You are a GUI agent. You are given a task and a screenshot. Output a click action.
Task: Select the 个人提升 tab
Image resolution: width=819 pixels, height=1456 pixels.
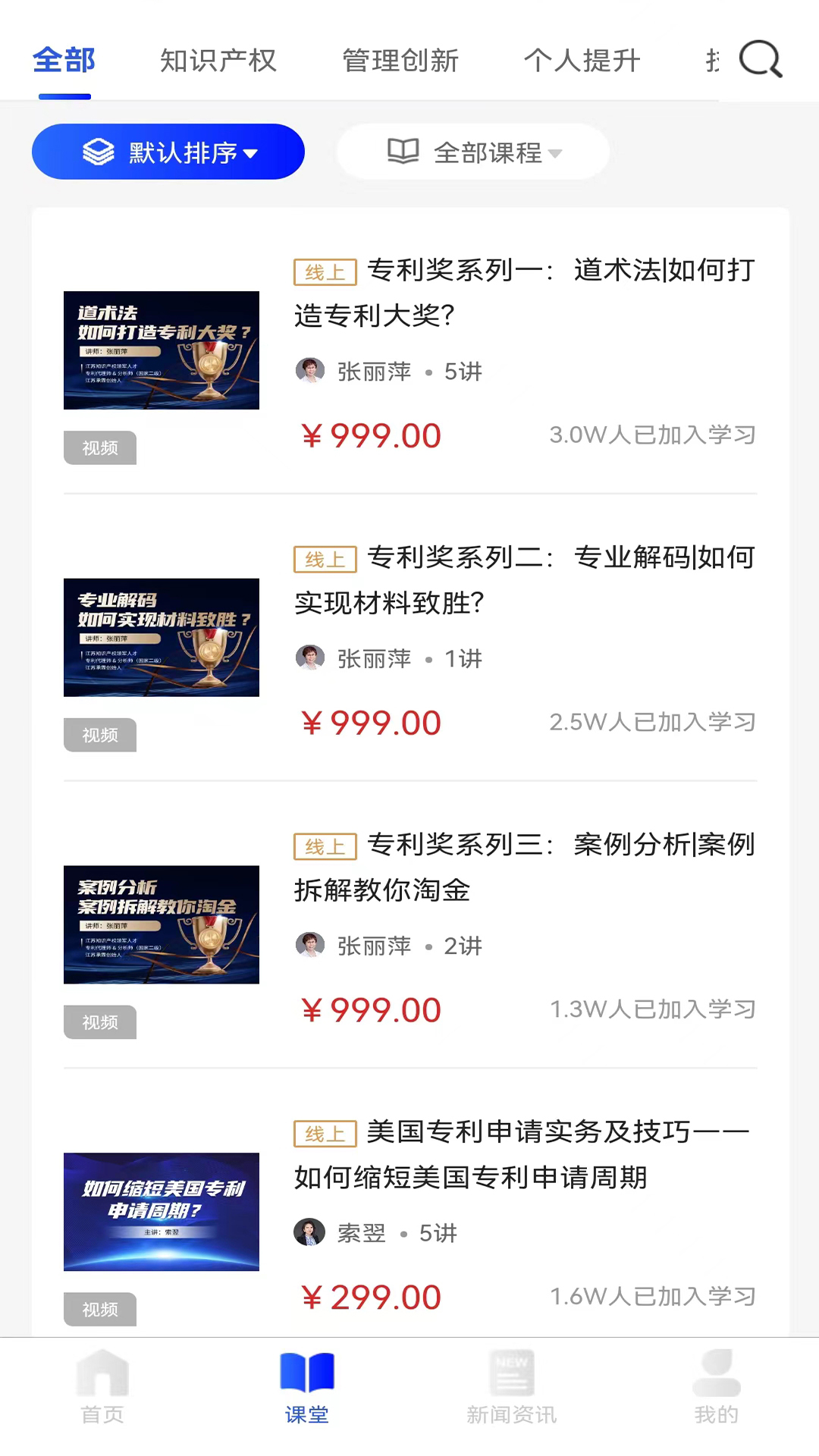click(582, 61)
